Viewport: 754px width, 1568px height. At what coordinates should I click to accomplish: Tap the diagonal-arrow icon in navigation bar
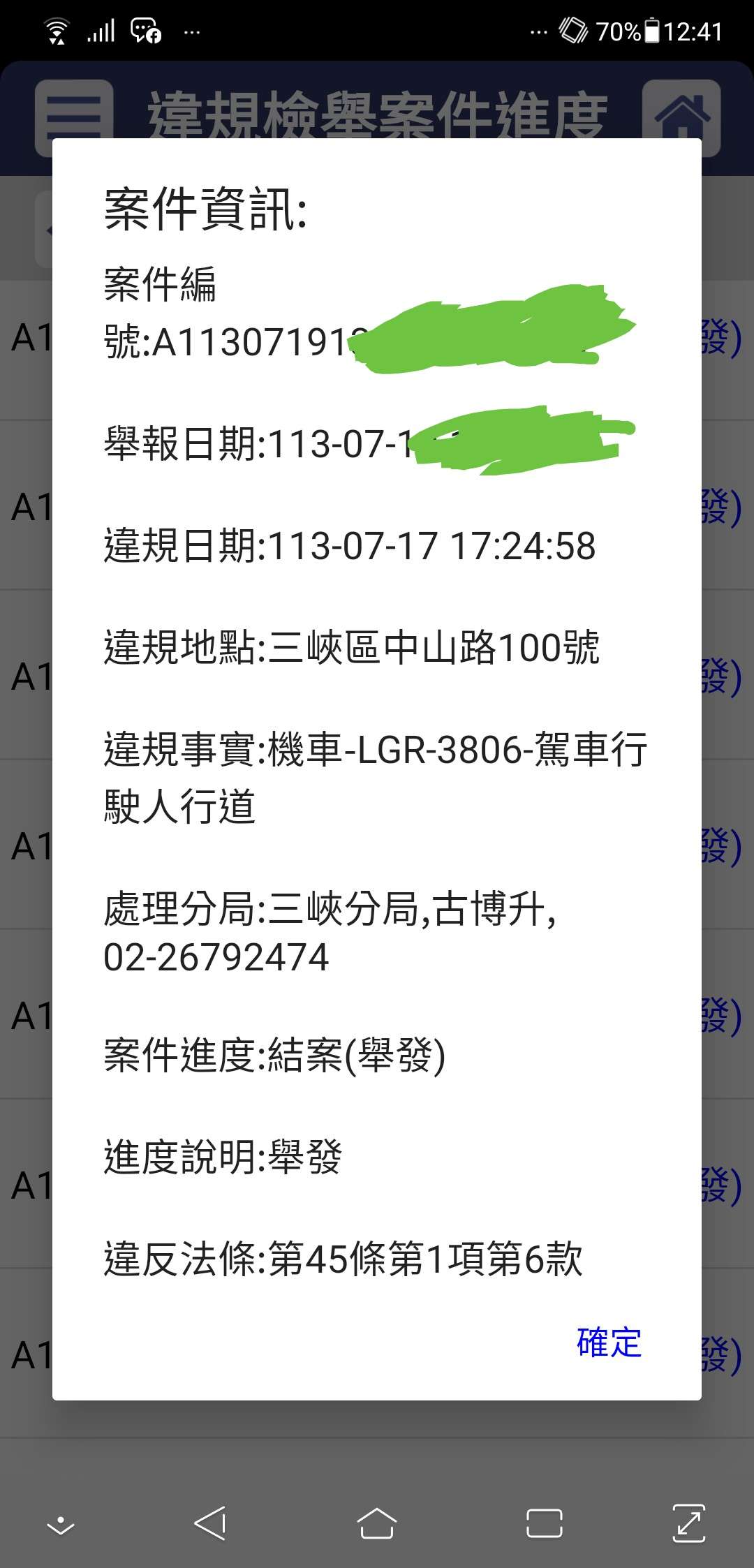(x=688, y=1523)
